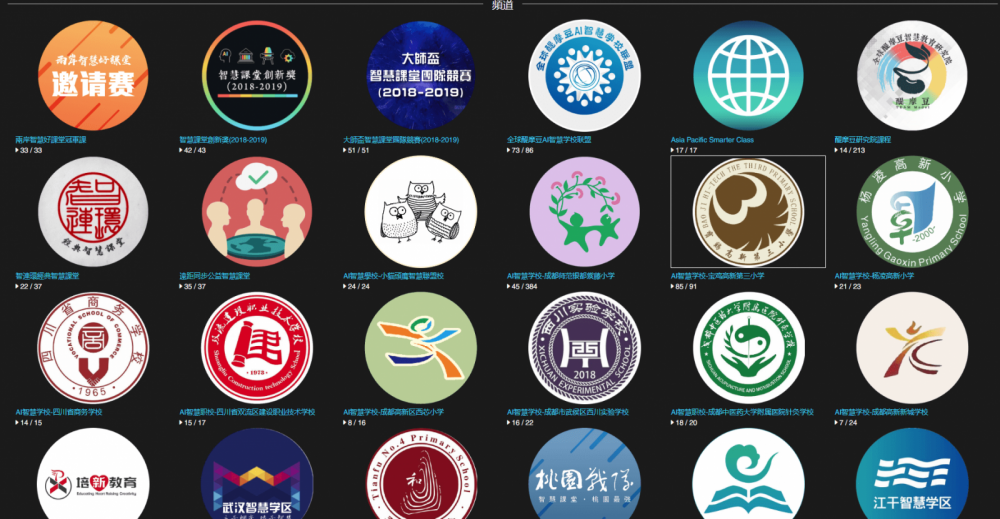
Task: Select 大师盃智慧课堂团队竞赛 channel
Action: coord(421,76)
